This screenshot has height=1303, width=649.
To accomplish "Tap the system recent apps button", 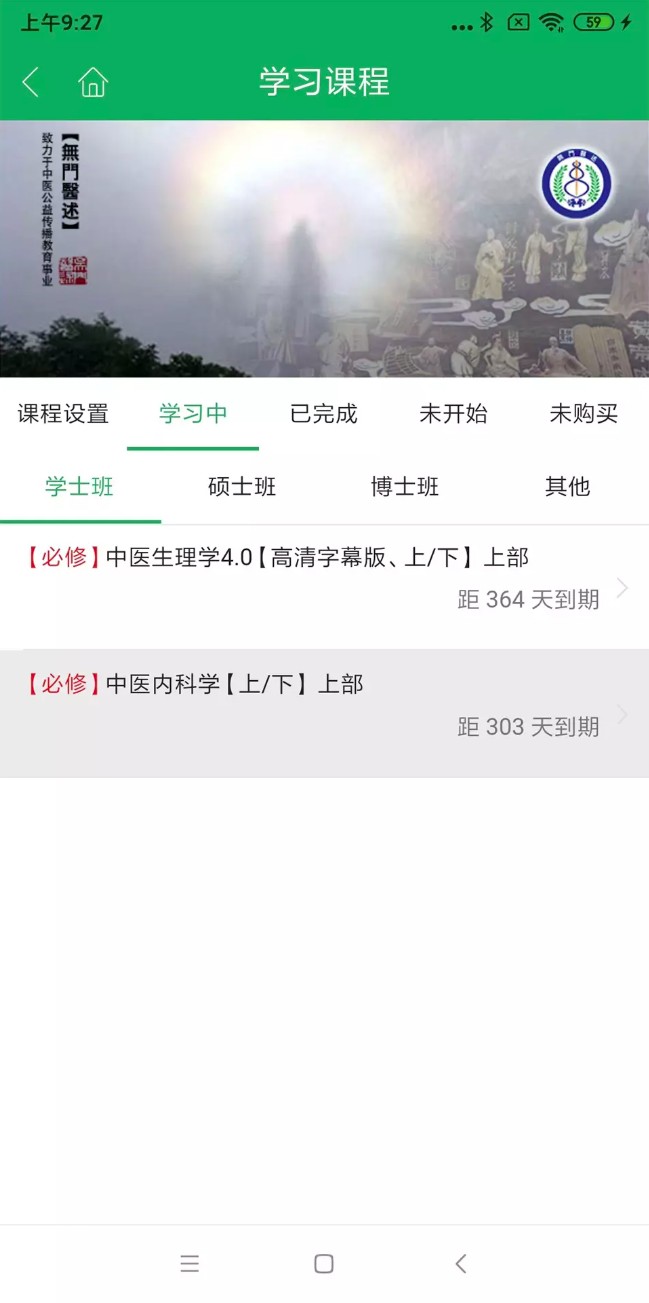I will pyautogui.click(x=189, y=1264).
